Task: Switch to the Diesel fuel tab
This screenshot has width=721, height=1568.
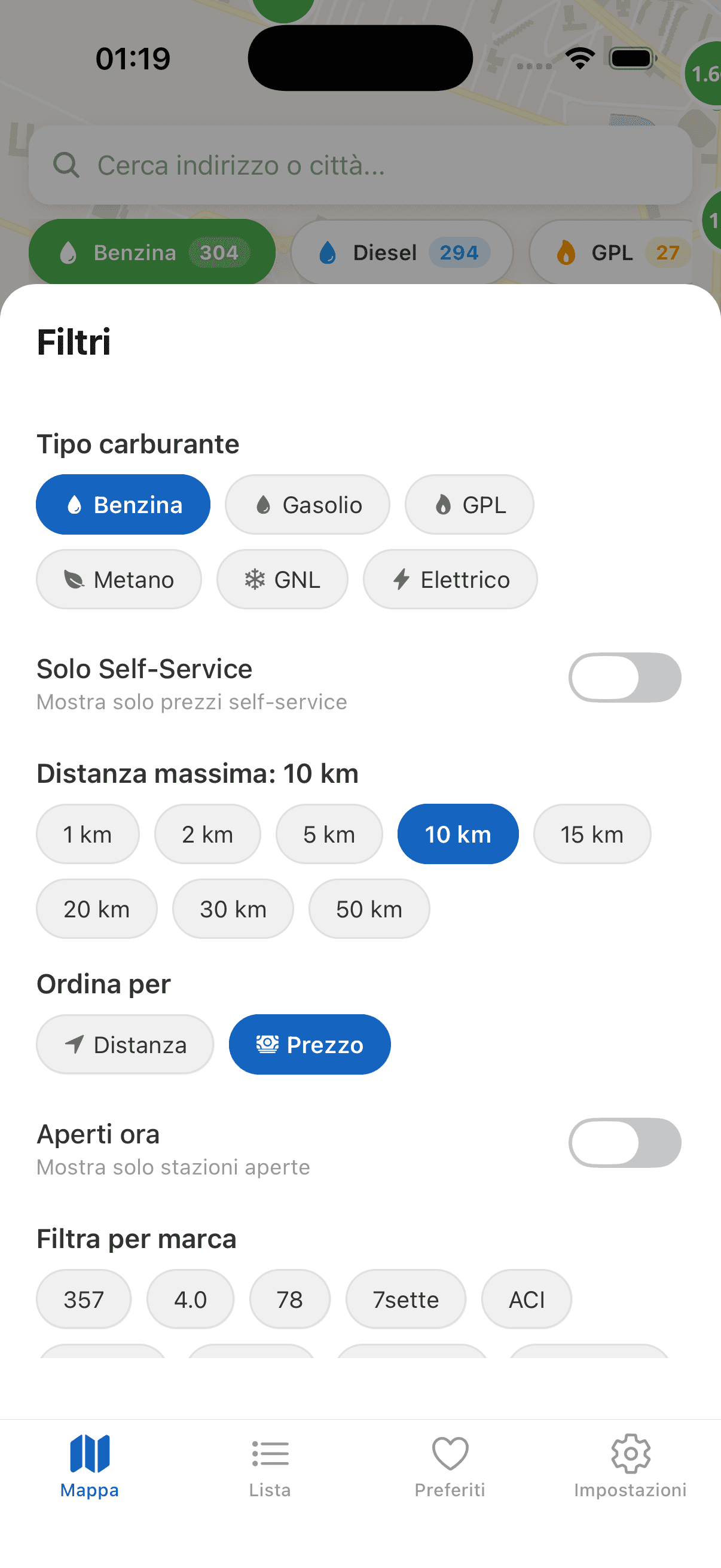Action: 401,252
